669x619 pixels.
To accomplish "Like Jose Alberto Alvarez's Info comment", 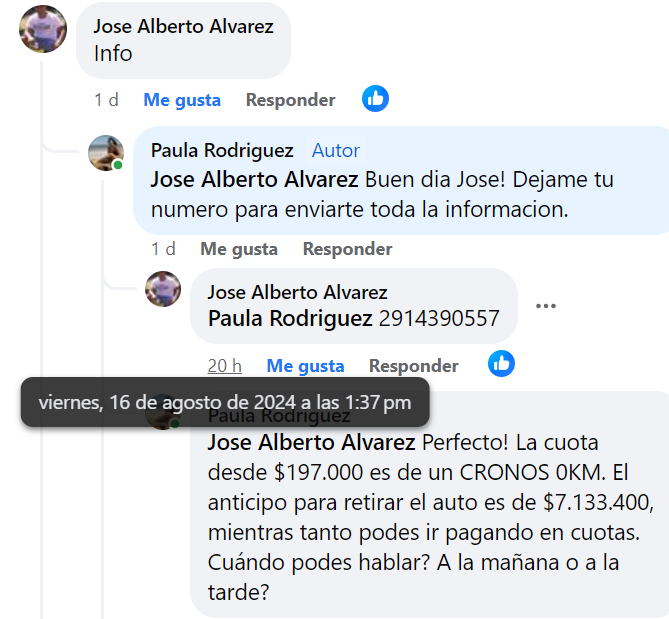I will tap(182, 100).
